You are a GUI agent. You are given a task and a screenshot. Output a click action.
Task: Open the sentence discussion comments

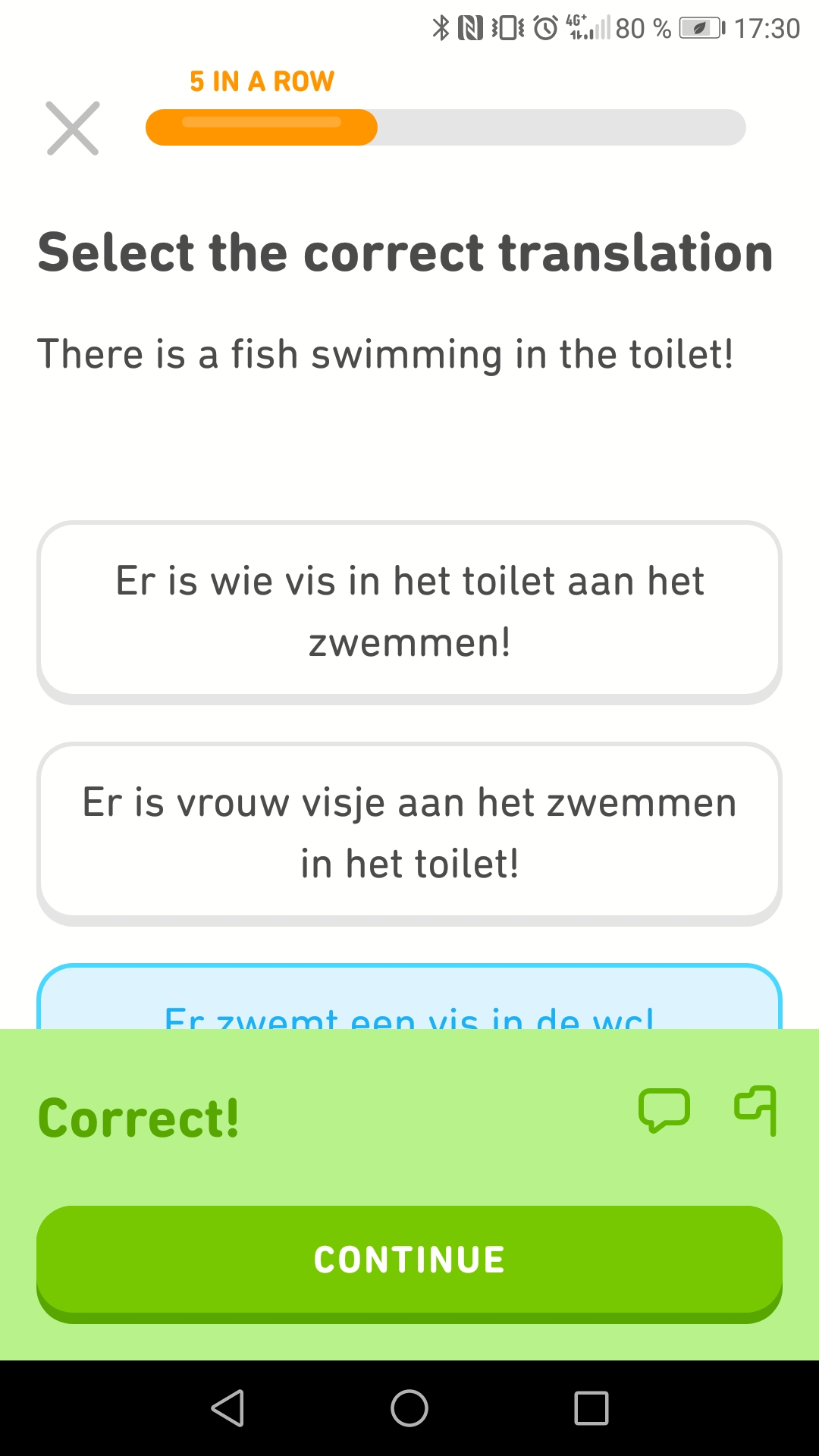click(664, 1111)
